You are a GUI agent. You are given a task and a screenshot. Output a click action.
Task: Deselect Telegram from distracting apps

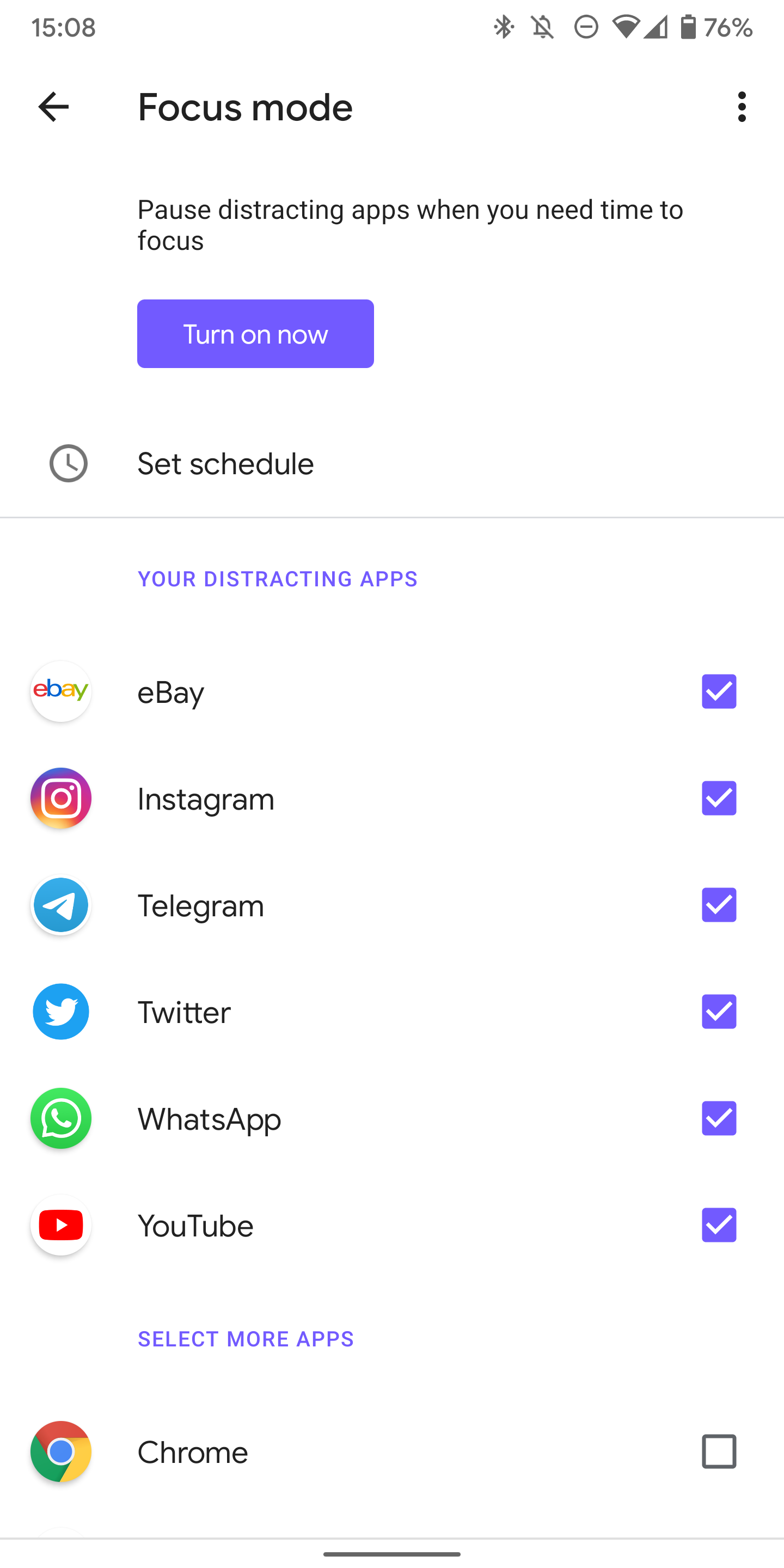coord(719,905)
